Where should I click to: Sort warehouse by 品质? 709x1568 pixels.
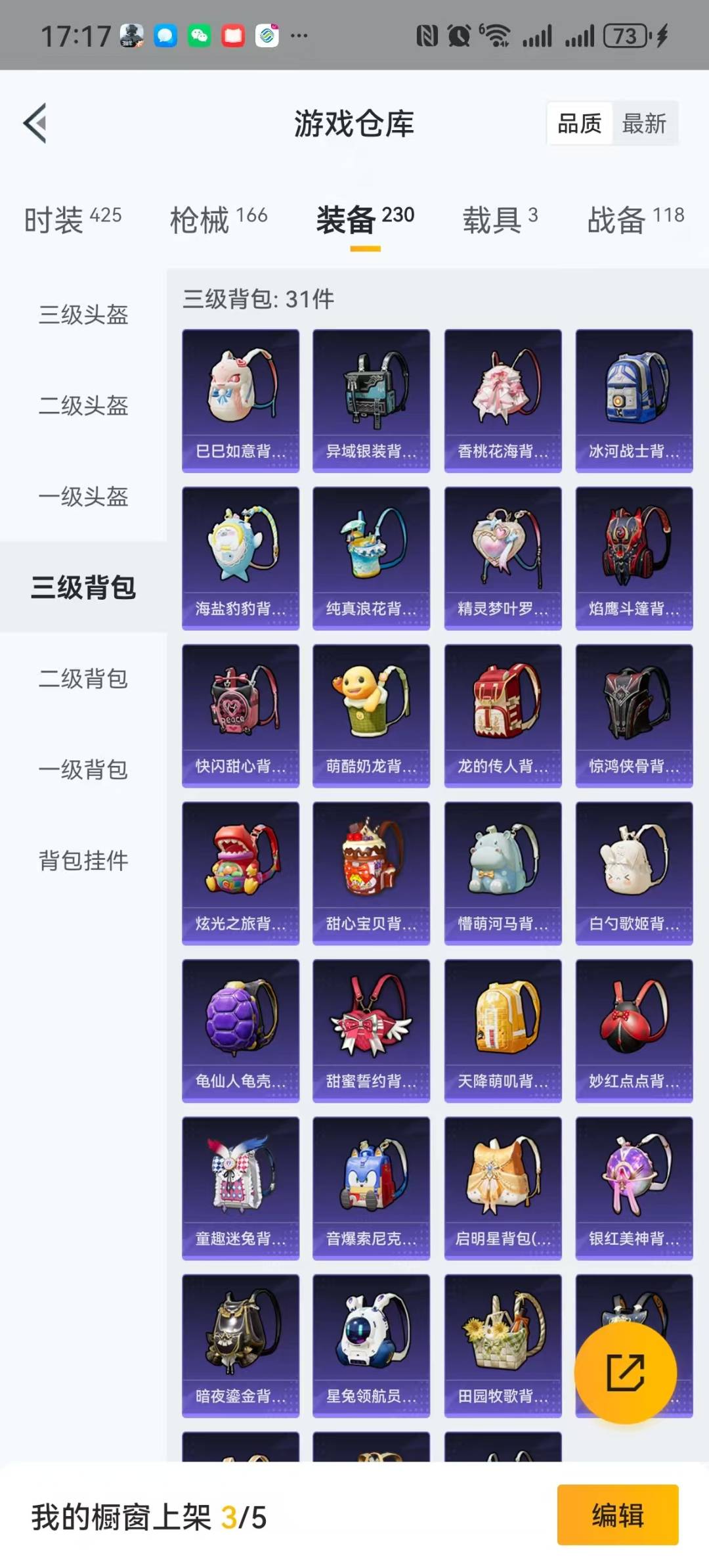[579, 123]
